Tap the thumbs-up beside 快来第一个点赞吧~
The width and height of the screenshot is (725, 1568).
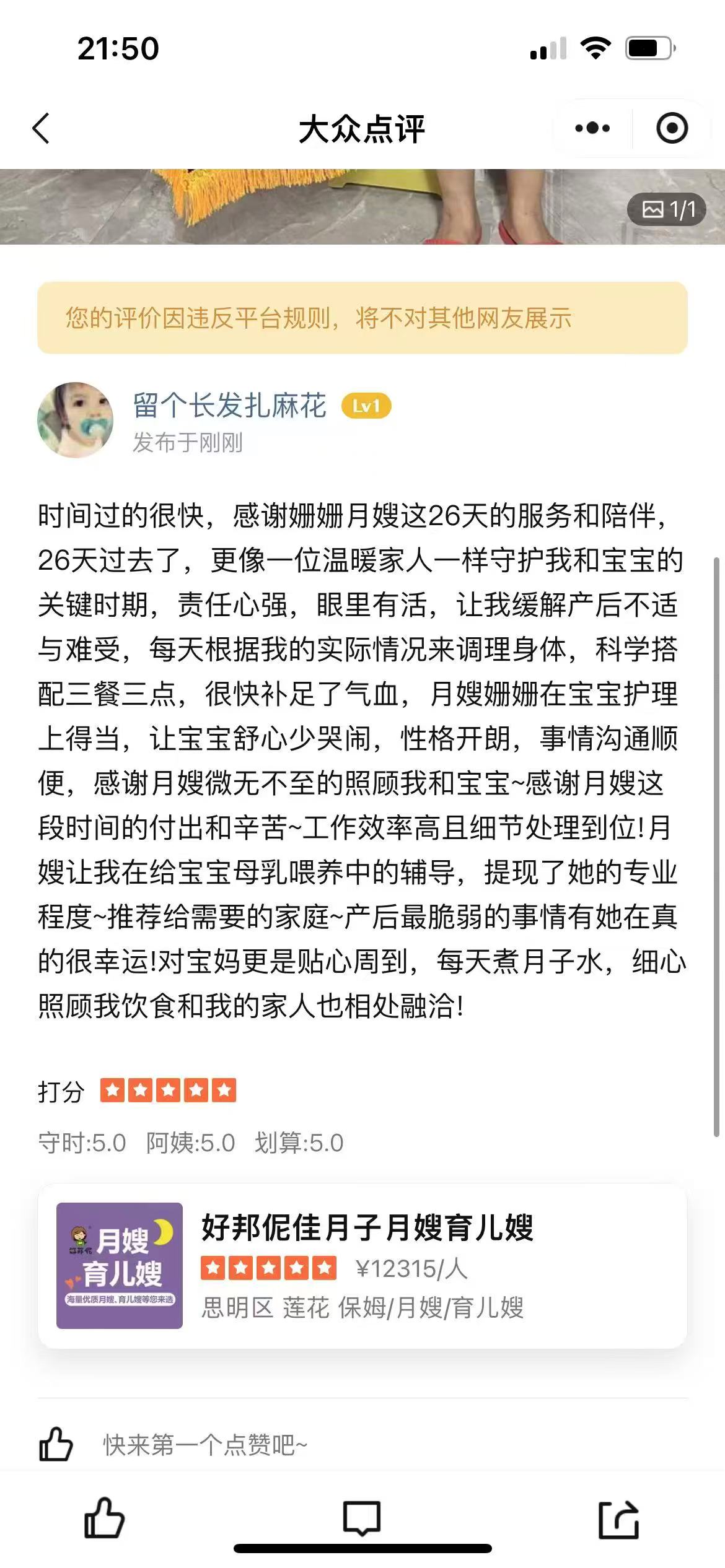click(x=56, y=1445)
